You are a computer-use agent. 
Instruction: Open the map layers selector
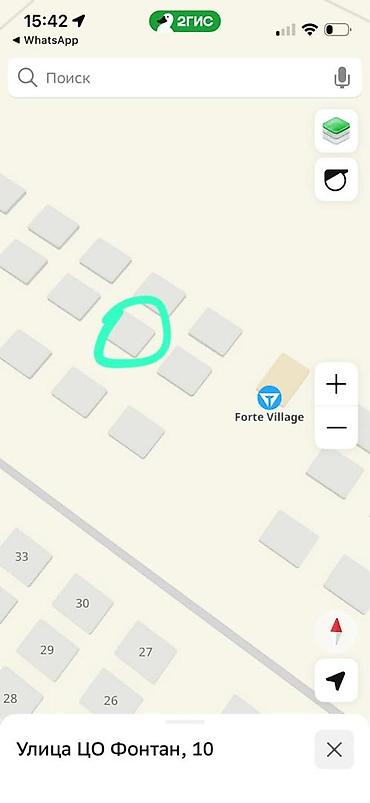(x=336, y=131)
